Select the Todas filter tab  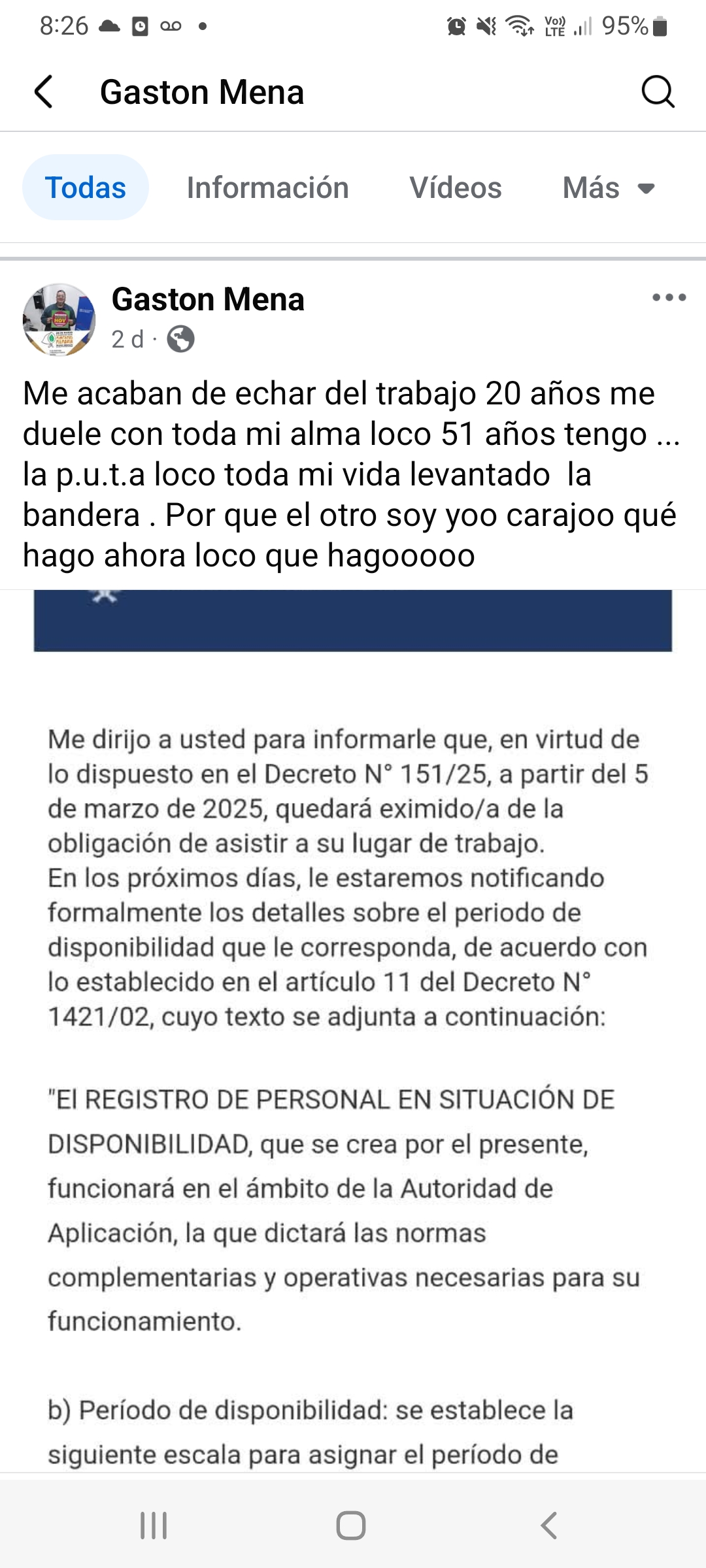coord(86,188)
